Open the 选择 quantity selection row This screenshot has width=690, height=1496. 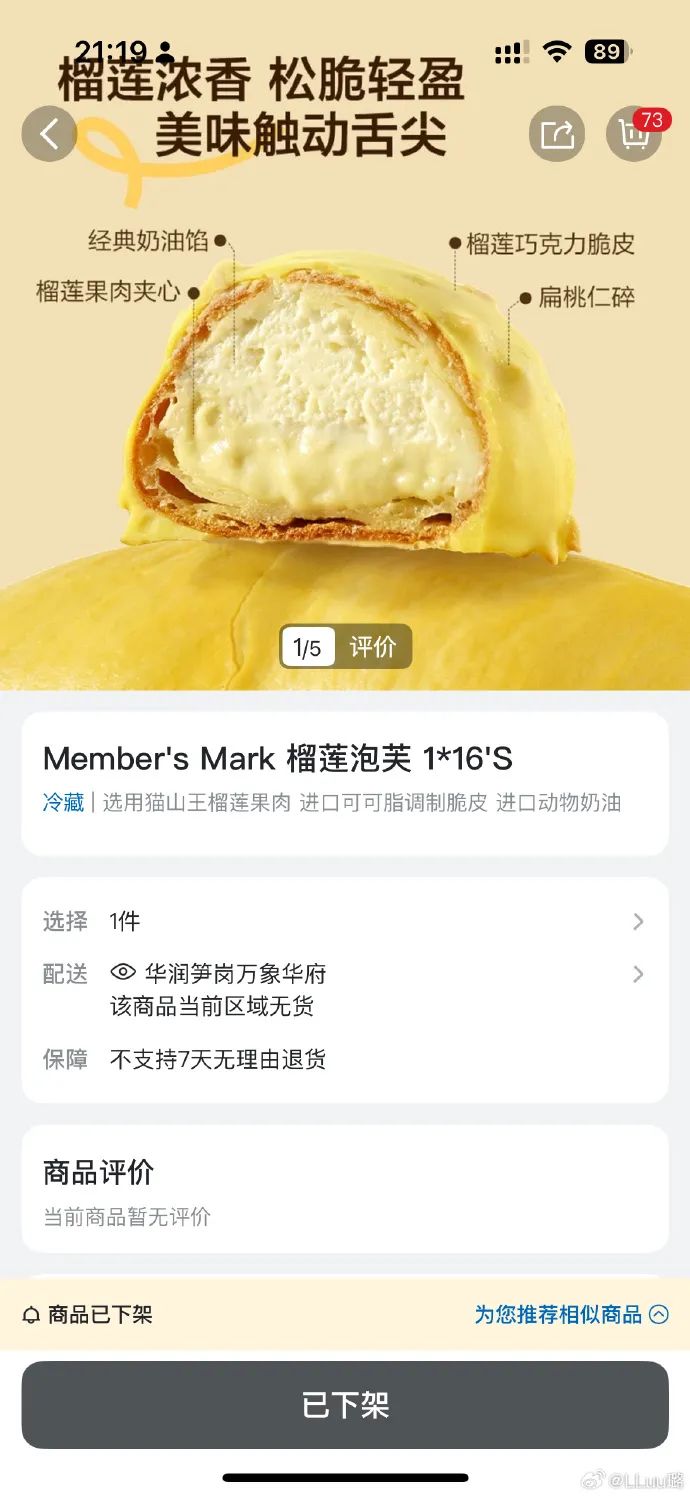pos(344,921)
